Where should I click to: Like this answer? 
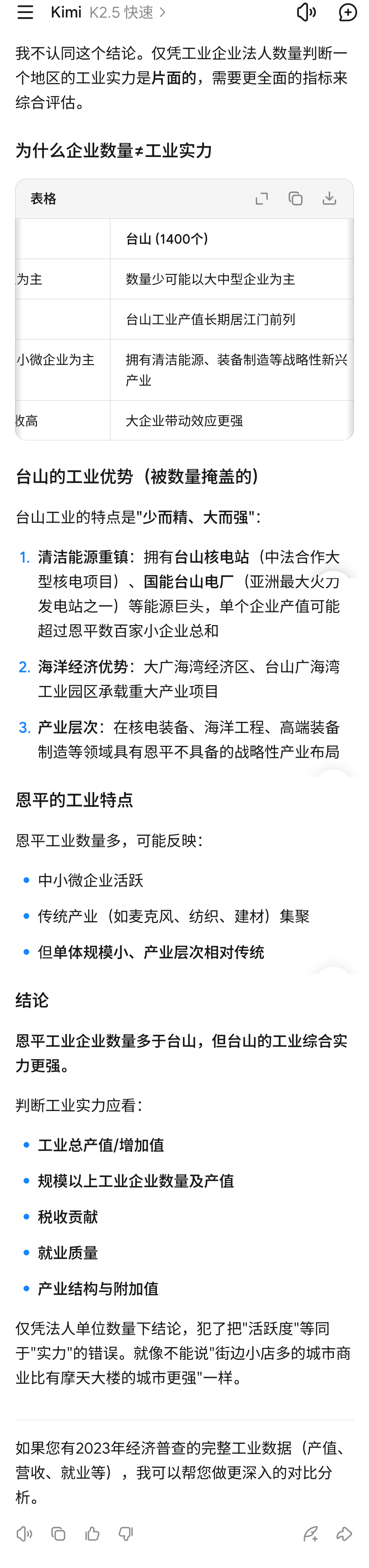[93, 1533]
